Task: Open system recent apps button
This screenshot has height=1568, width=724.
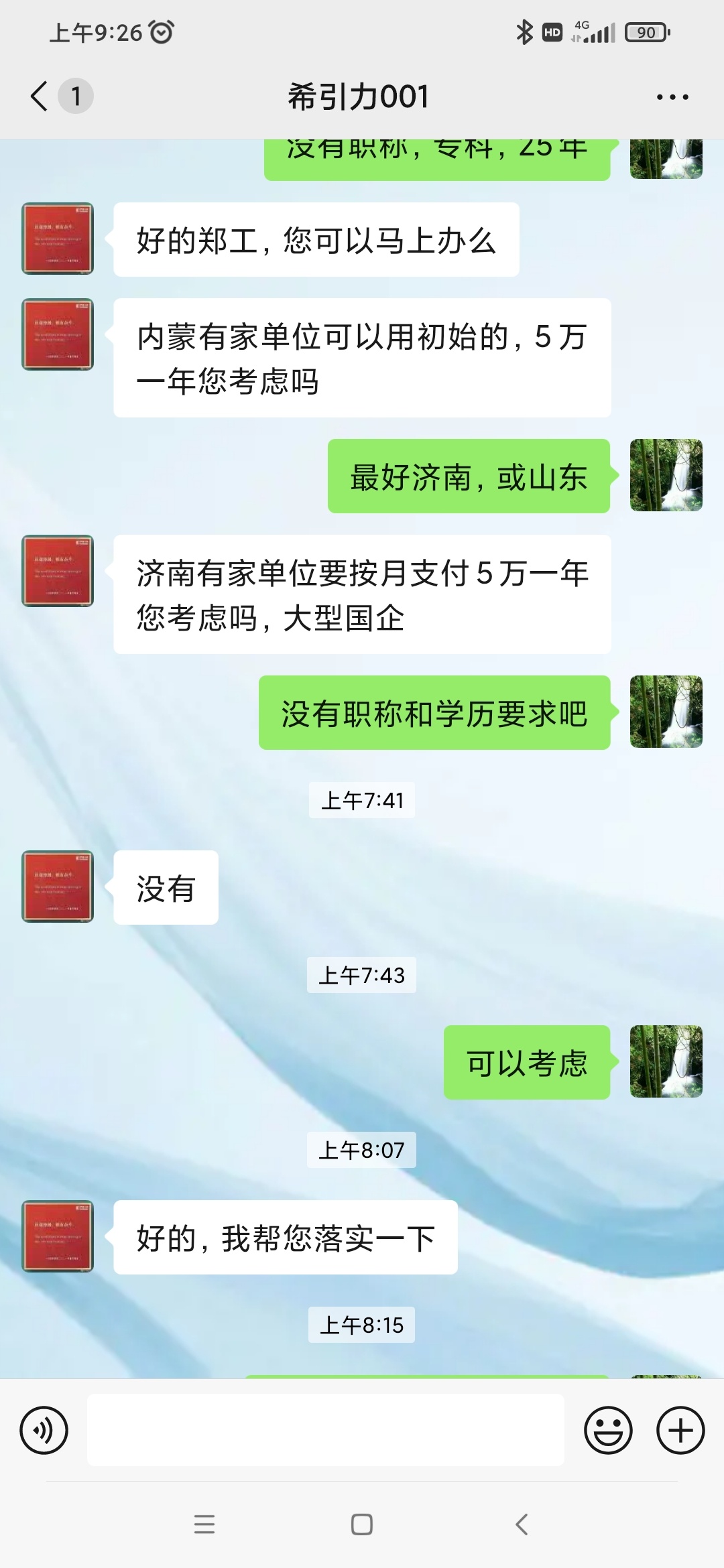Action: click(x=204, y=1524)
